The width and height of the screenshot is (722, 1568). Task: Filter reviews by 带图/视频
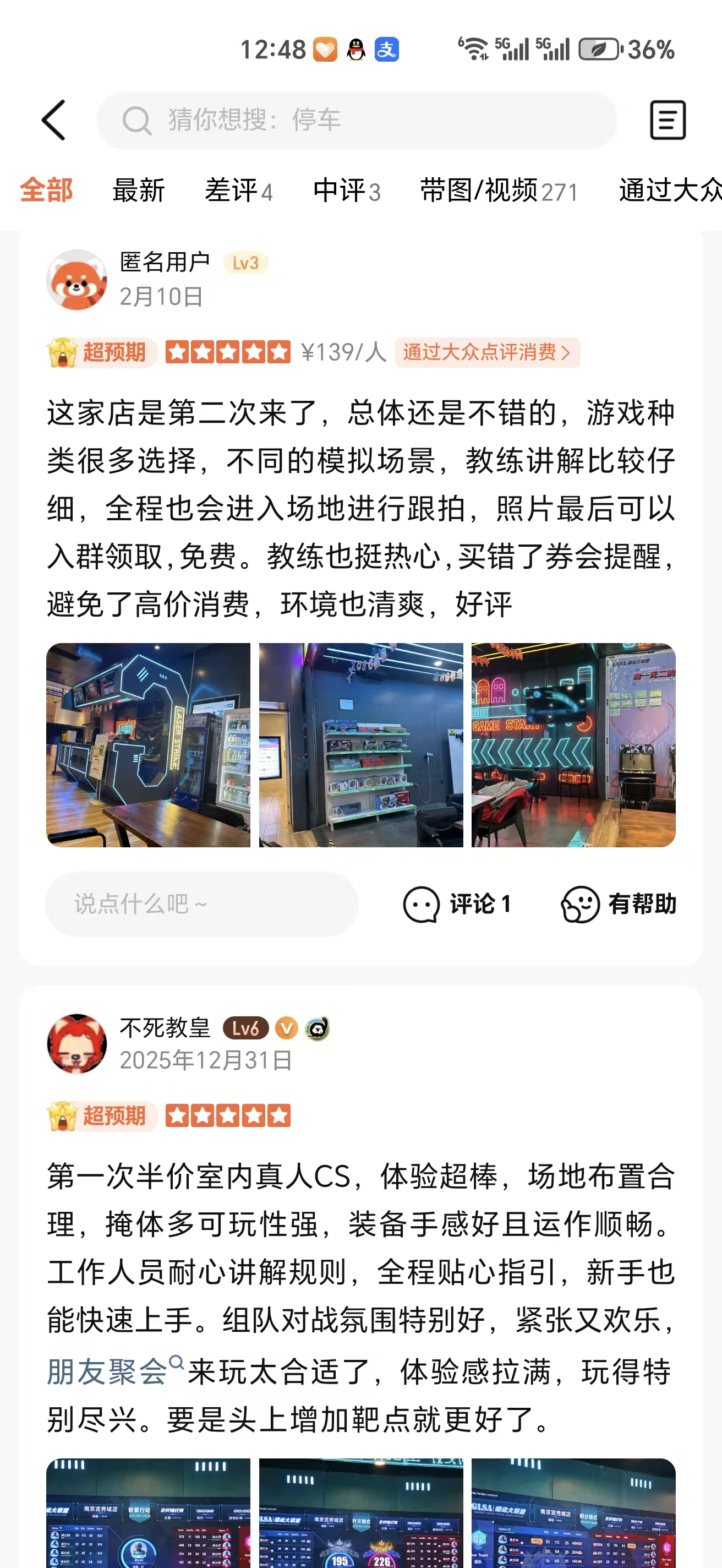pyautogui.click(x=499, y=190)
